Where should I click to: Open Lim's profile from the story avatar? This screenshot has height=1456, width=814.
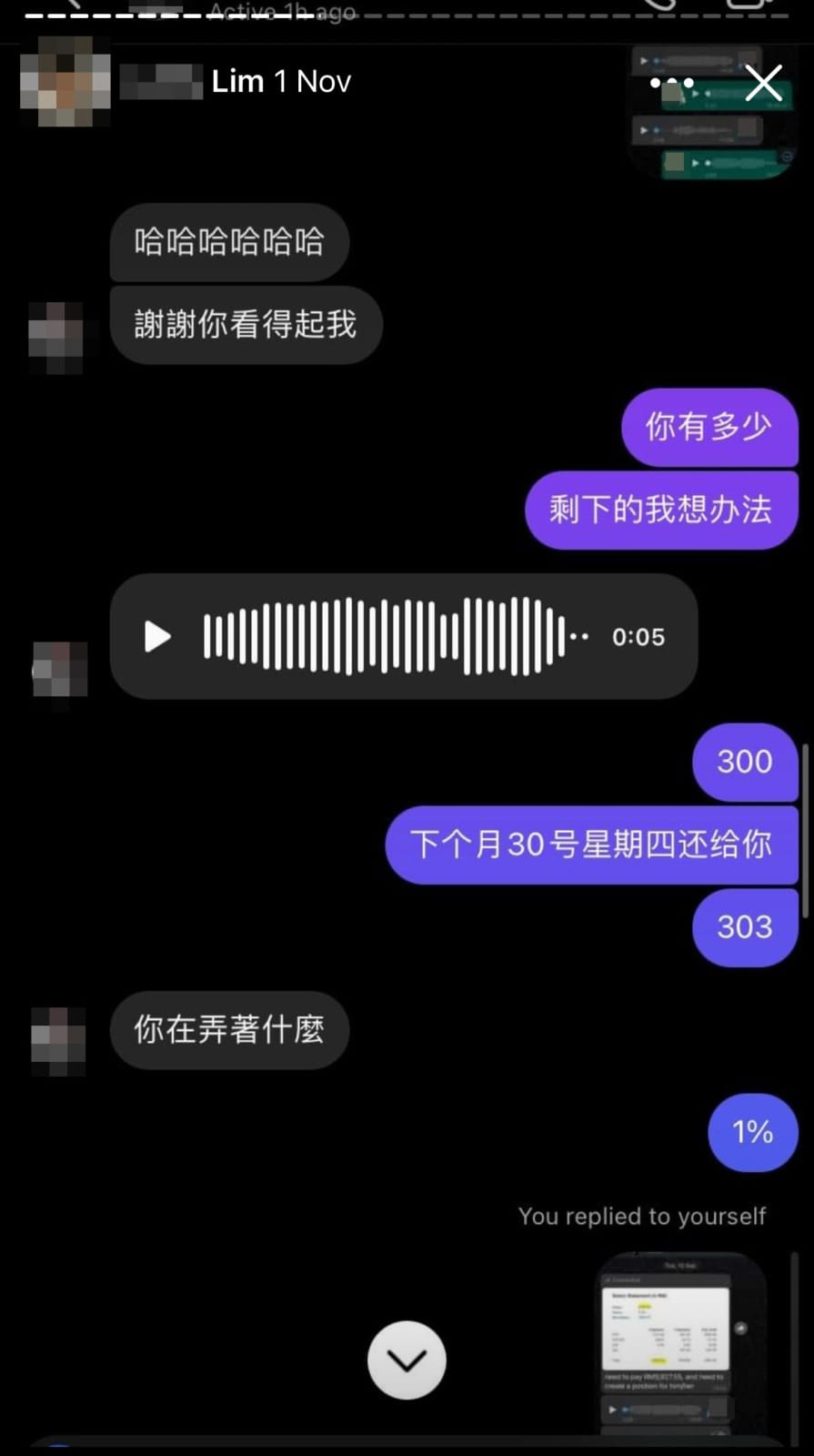point(65,83)
